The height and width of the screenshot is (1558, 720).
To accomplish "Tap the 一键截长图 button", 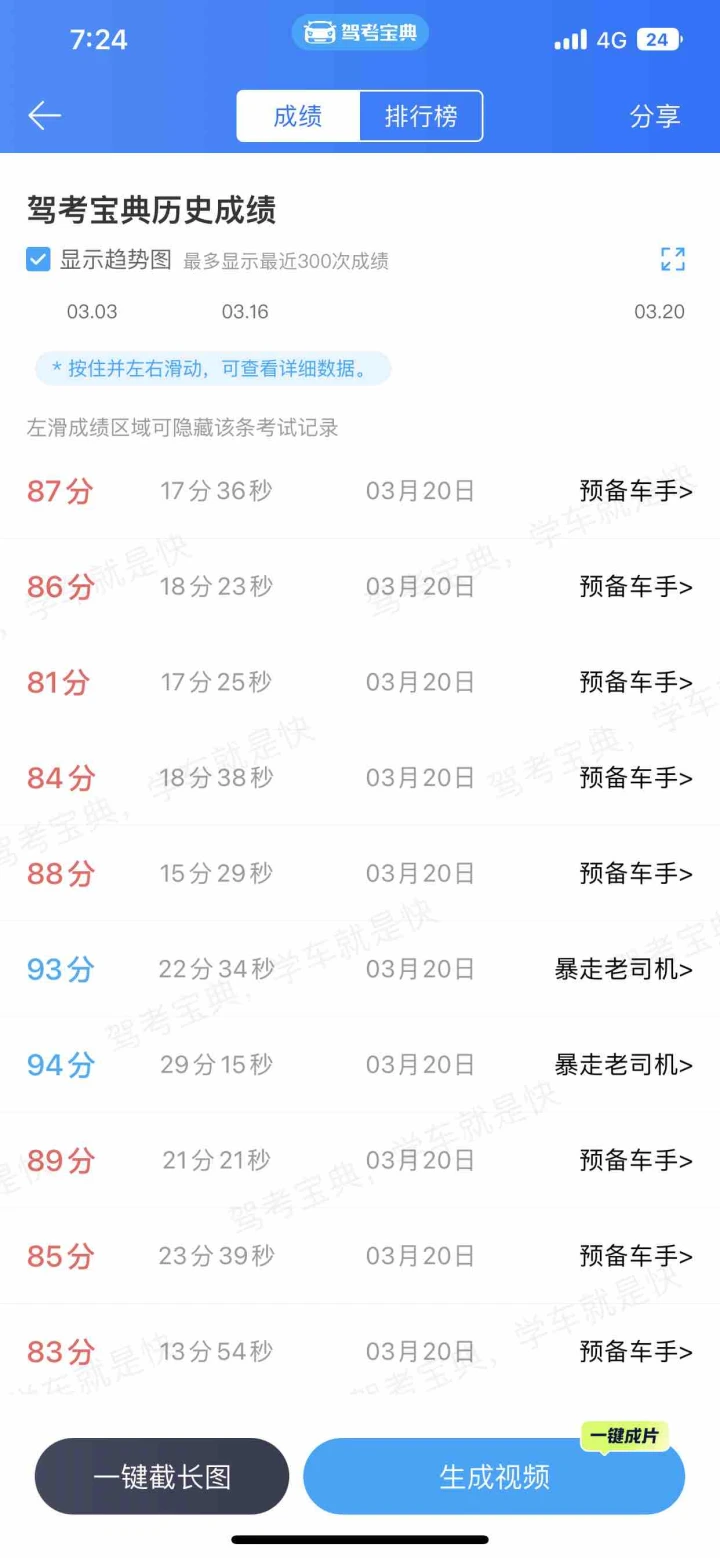I will [x=162, y=1476].
